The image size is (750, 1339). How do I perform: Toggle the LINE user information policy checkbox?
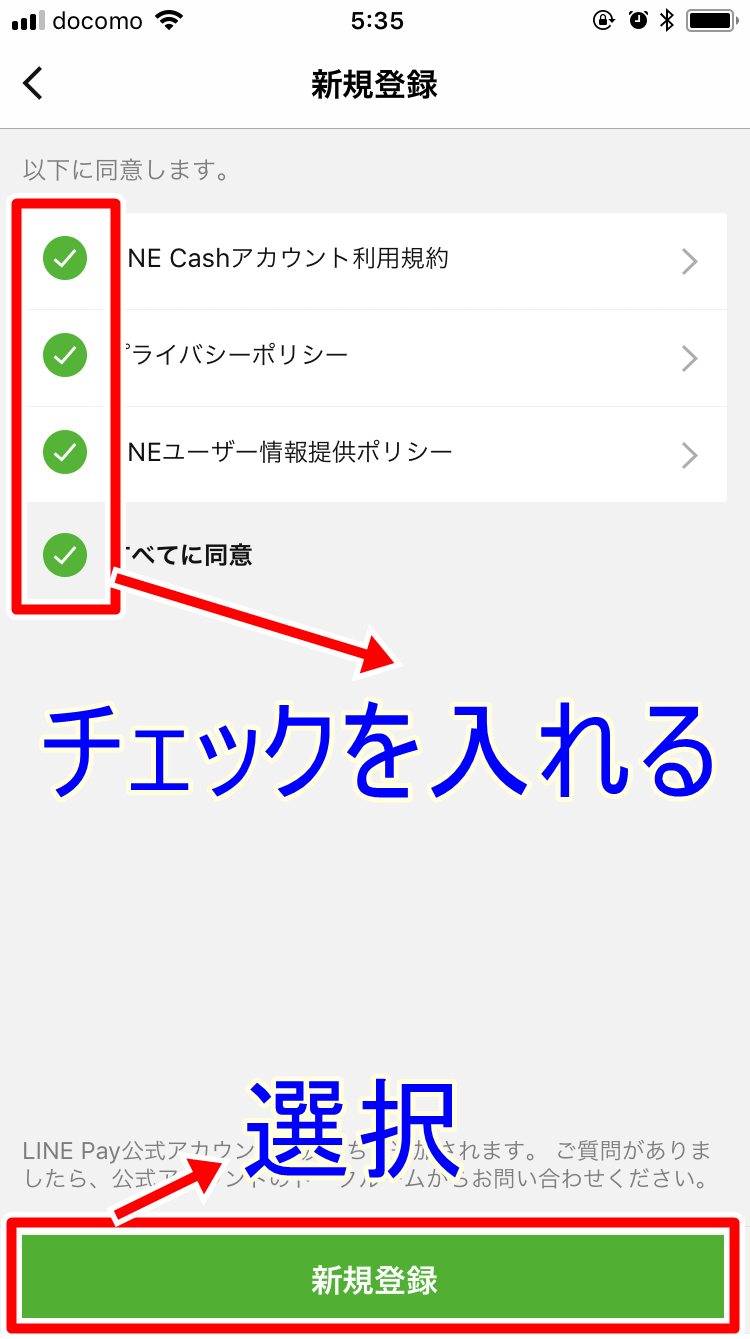tap(65, 452)
